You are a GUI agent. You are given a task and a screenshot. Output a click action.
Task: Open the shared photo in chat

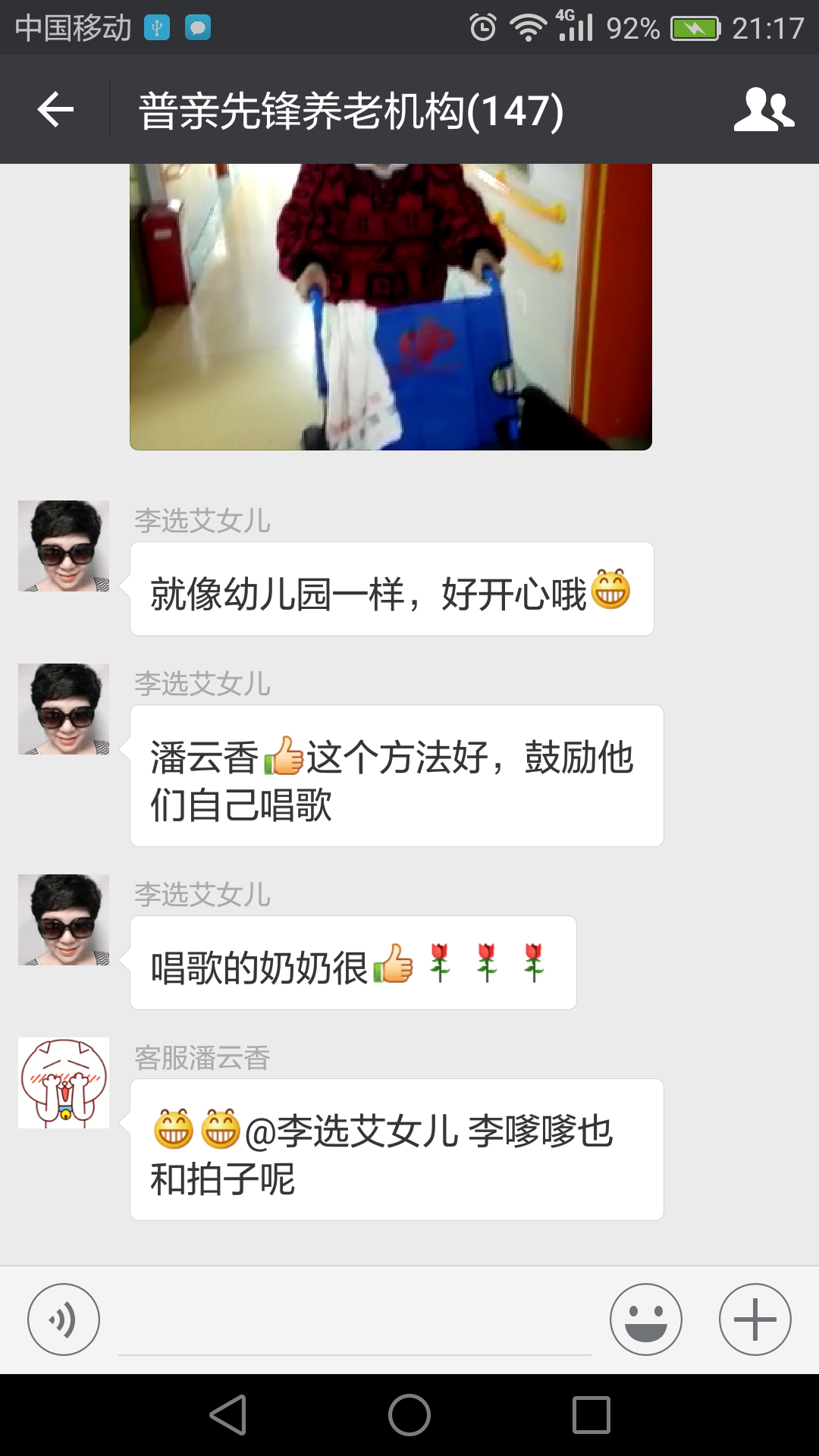point(391,306)
